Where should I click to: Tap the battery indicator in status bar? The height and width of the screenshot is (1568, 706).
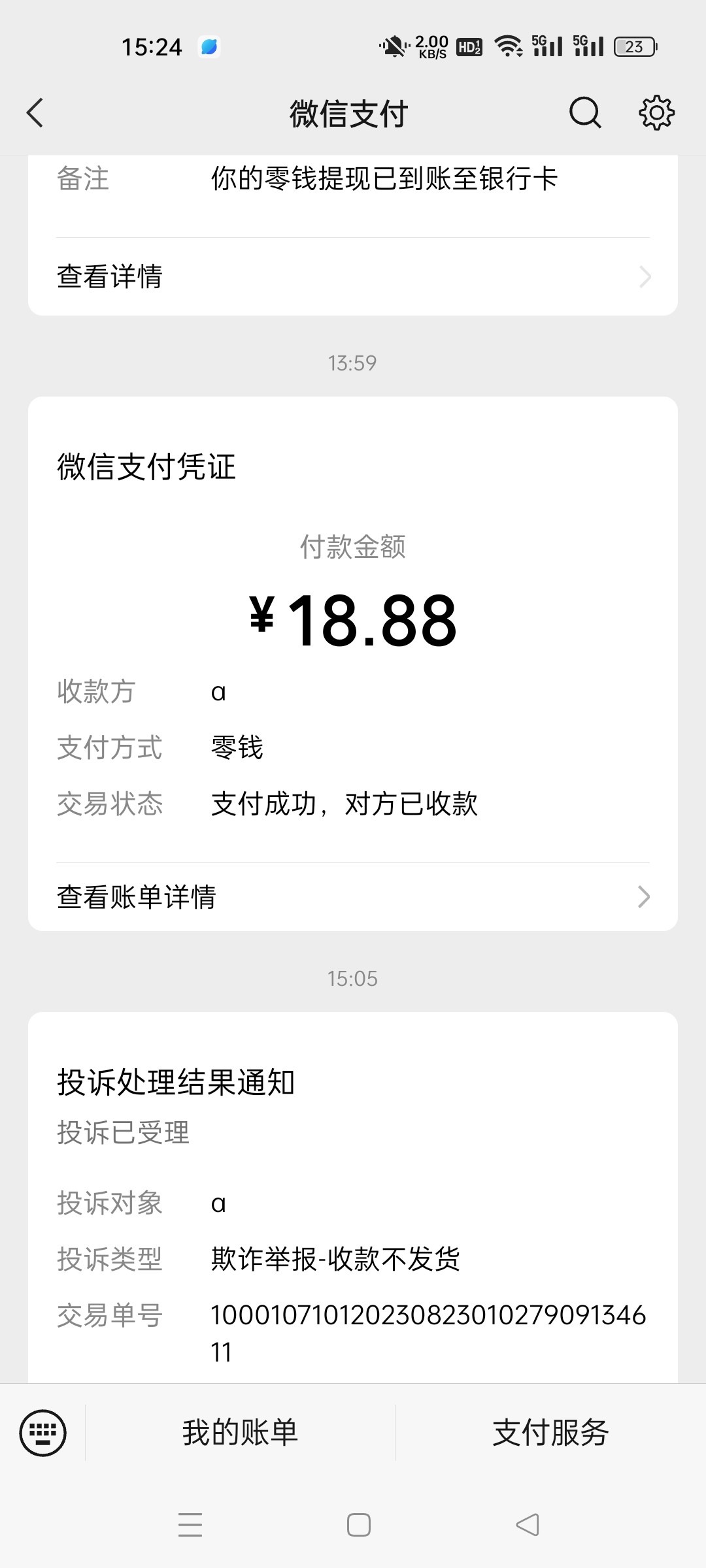pos(634,46)
